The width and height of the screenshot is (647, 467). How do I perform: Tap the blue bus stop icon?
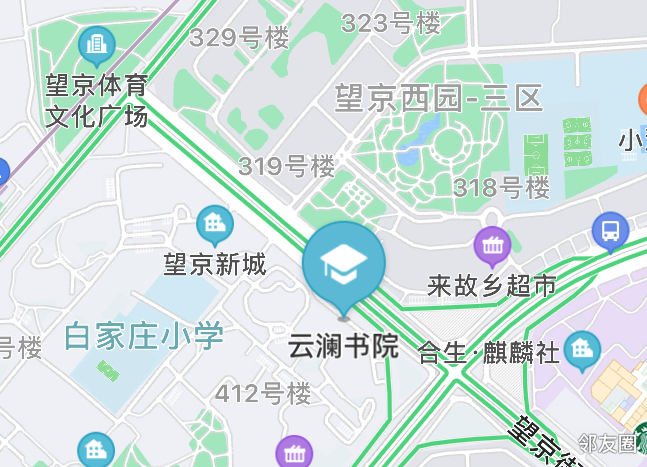609,231
